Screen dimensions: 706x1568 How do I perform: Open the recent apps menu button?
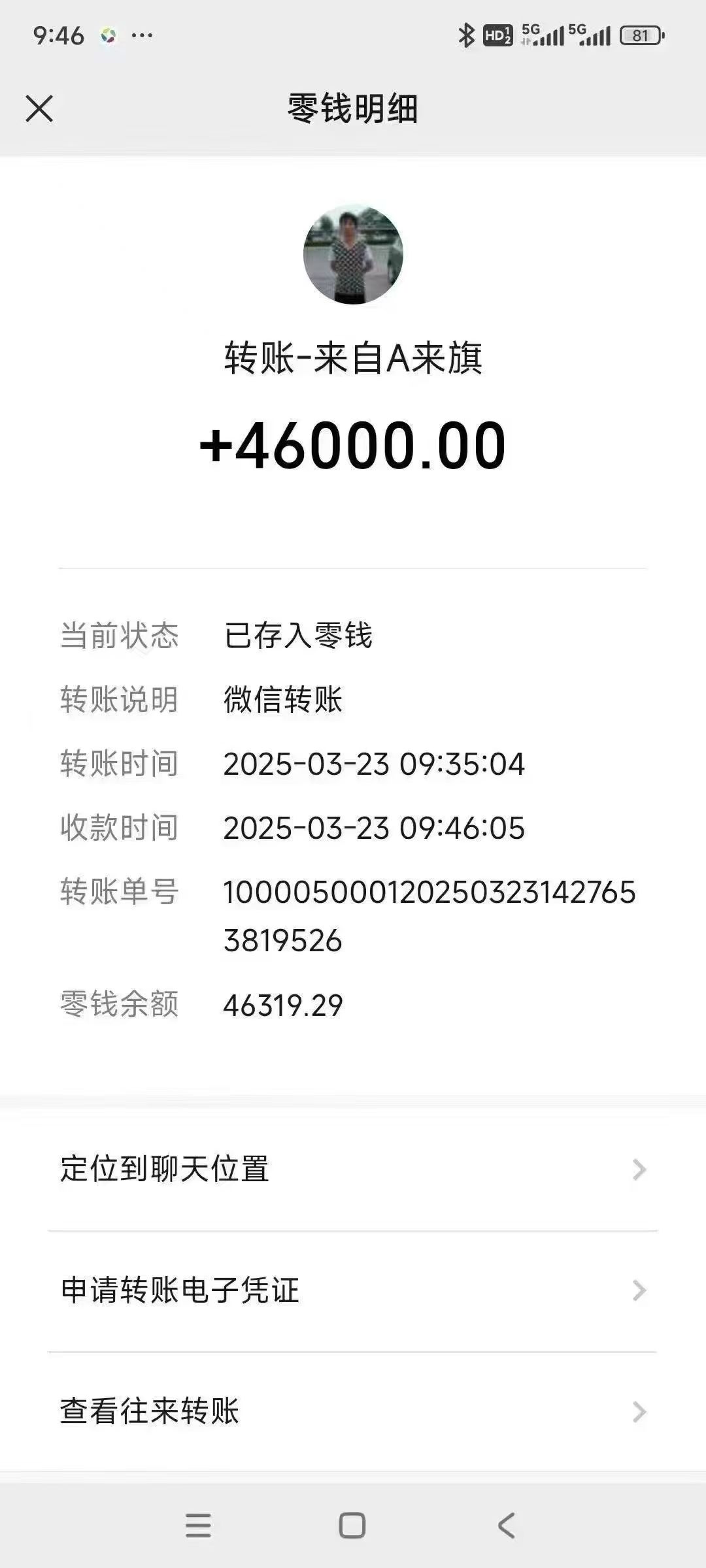(x=198, y=1526)
